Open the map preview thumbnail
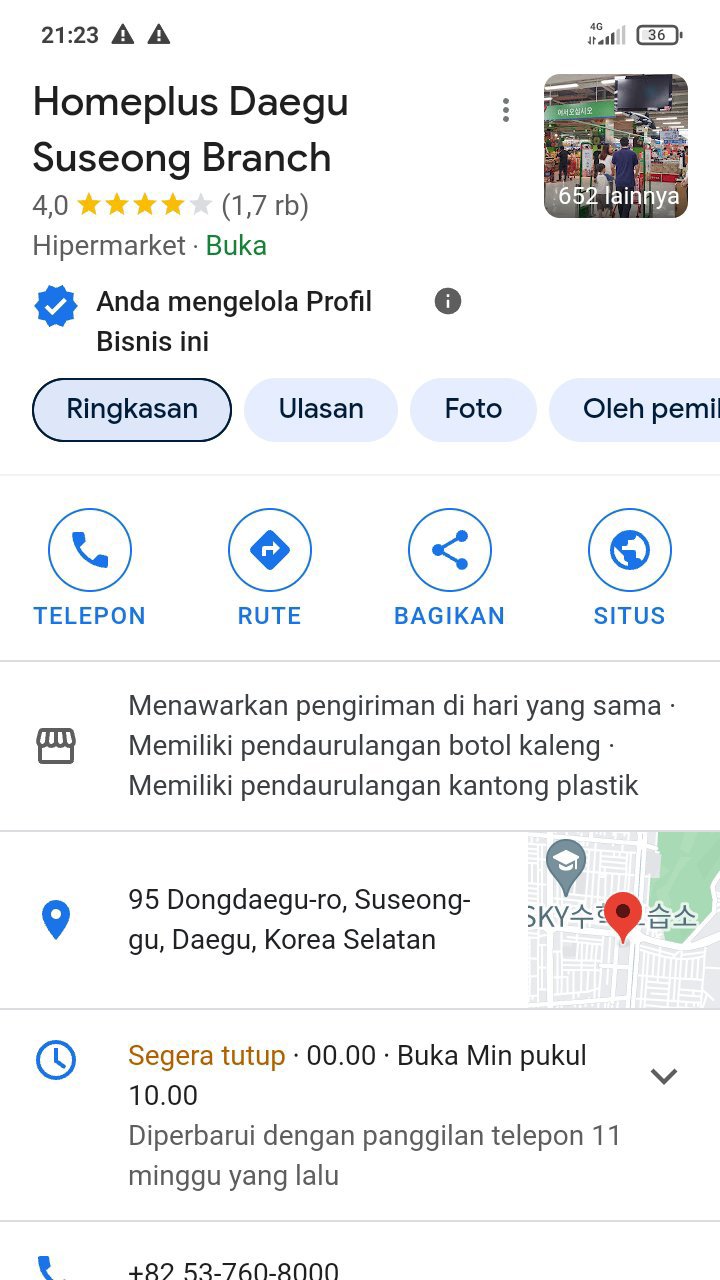Screen dimensions: 720x1280 coord(623,920)
